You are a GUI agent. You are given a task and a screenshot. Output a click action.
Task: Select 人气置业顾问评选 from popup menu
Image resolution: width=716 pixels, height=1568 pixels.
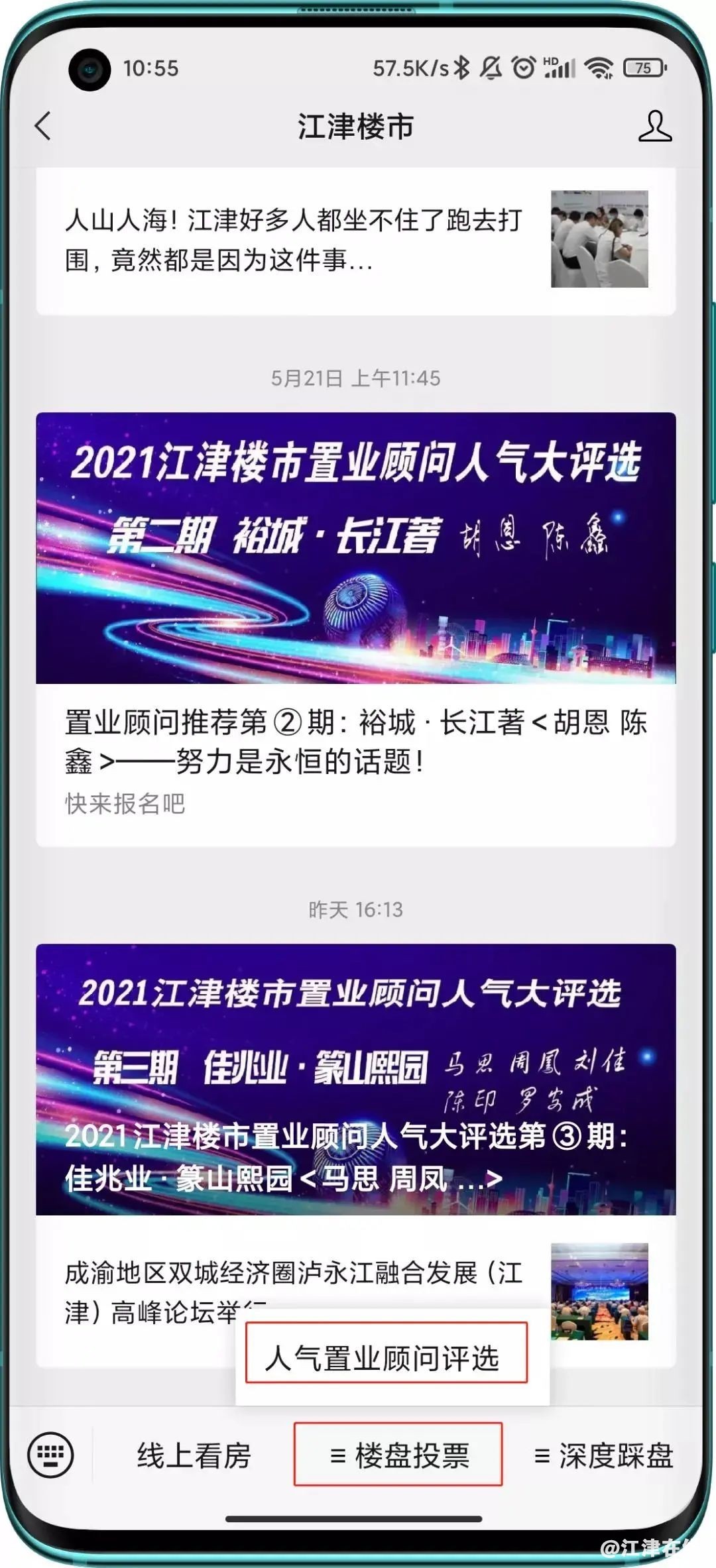[386, 1358]
